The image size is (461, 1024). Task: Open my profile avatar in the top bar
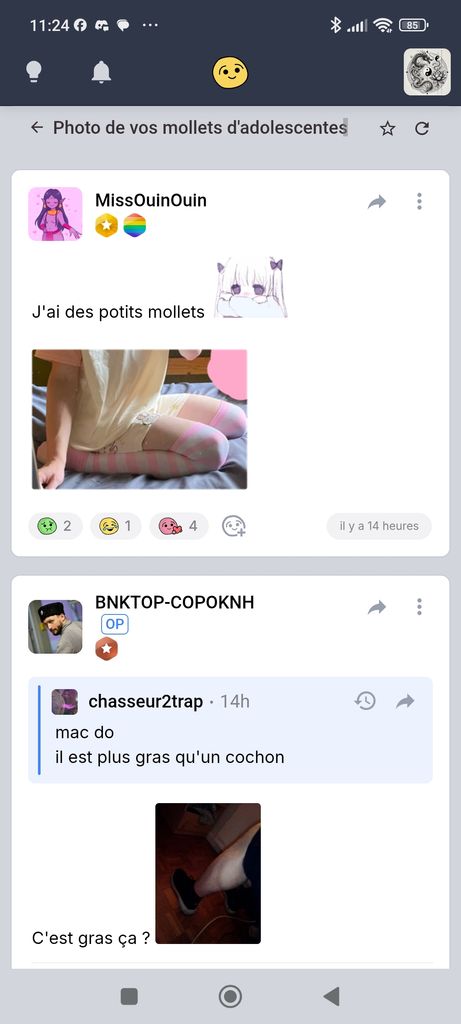(x=427, y=72)
